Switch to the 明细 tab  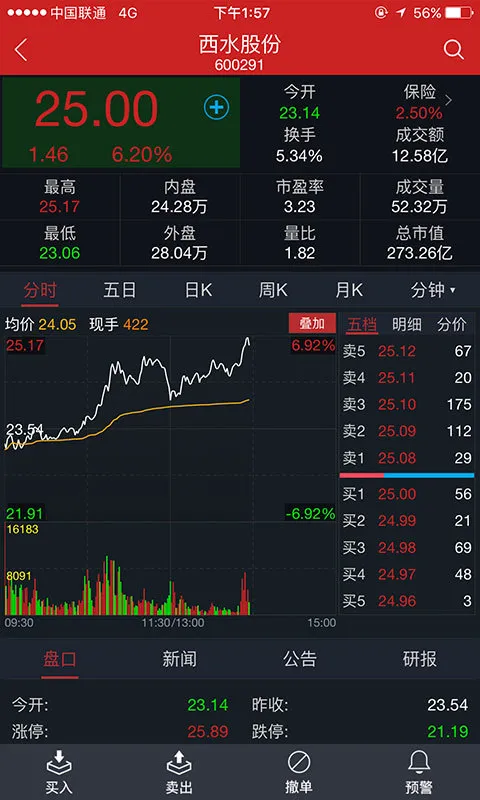407,324
